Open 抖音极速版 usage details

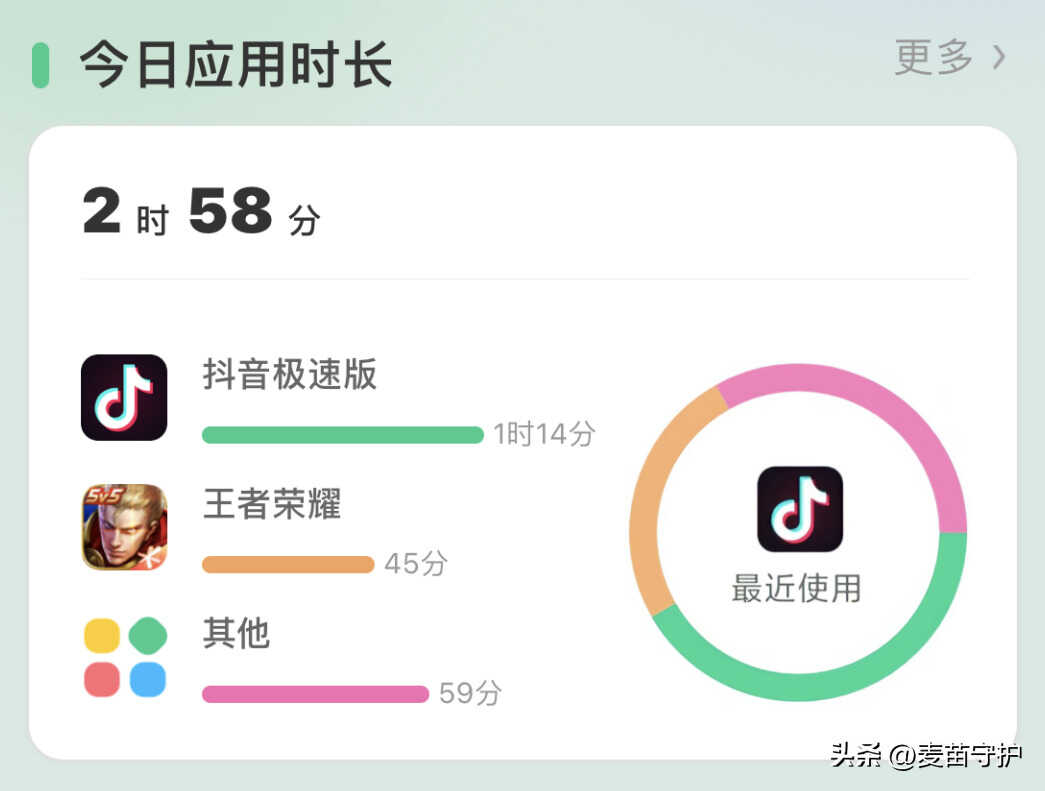pos(290,376)
